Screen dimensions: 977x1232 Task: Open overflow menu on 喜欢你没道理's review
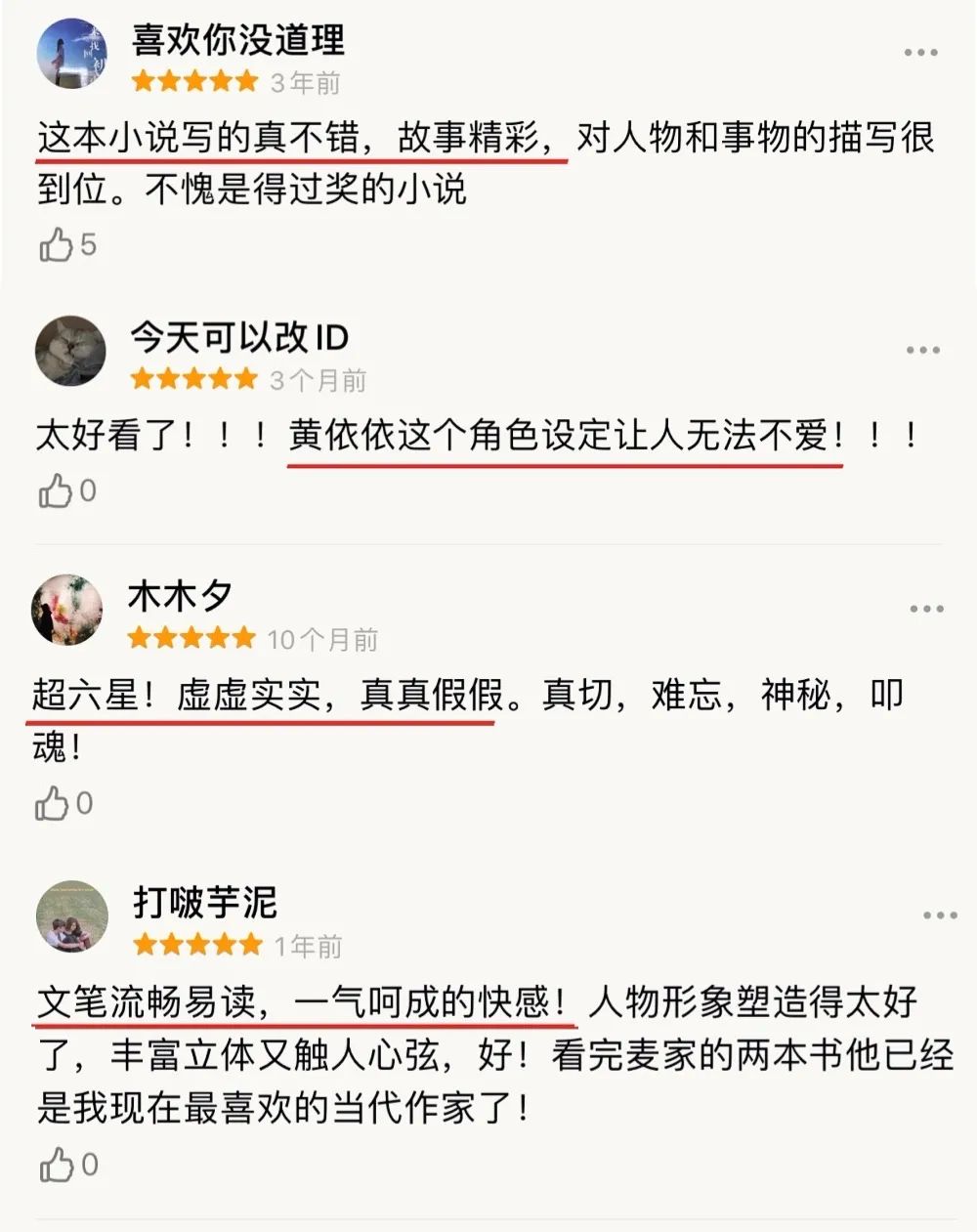921,53
